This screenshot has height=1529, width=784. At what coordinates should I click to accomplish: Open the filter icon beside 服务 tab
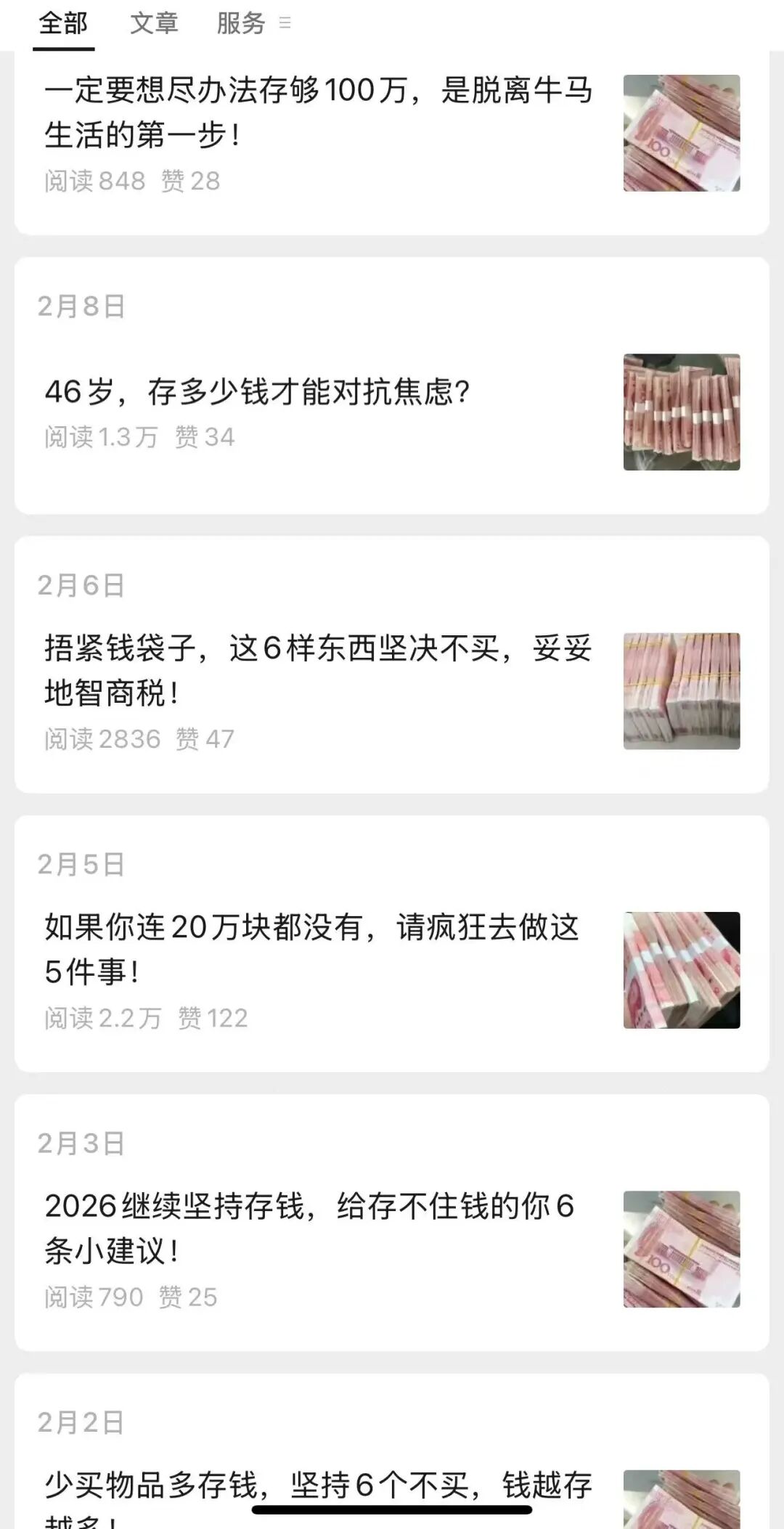point(286,22)
